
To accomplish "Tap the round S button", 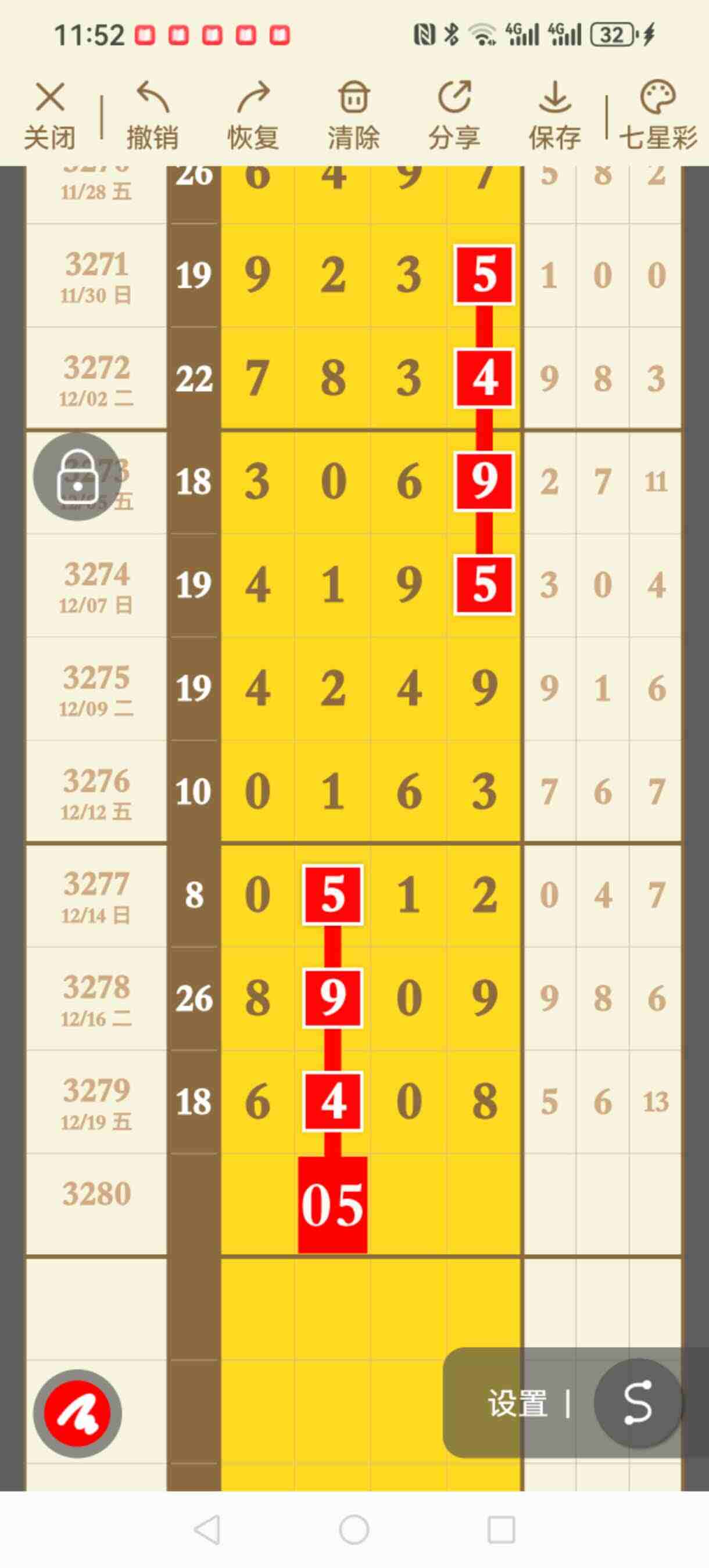I will (637, 1402).
